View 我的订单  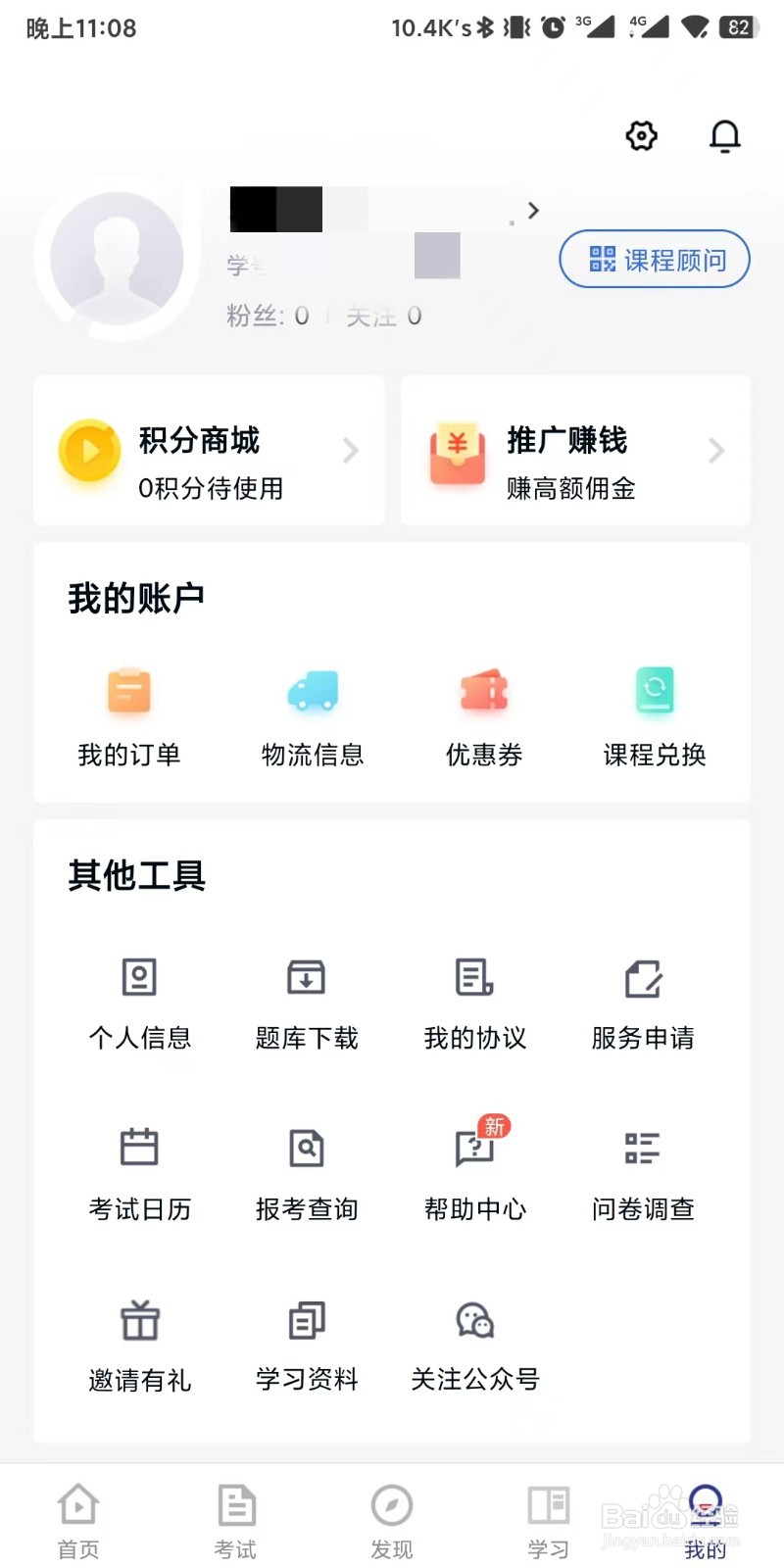(129, 713)
